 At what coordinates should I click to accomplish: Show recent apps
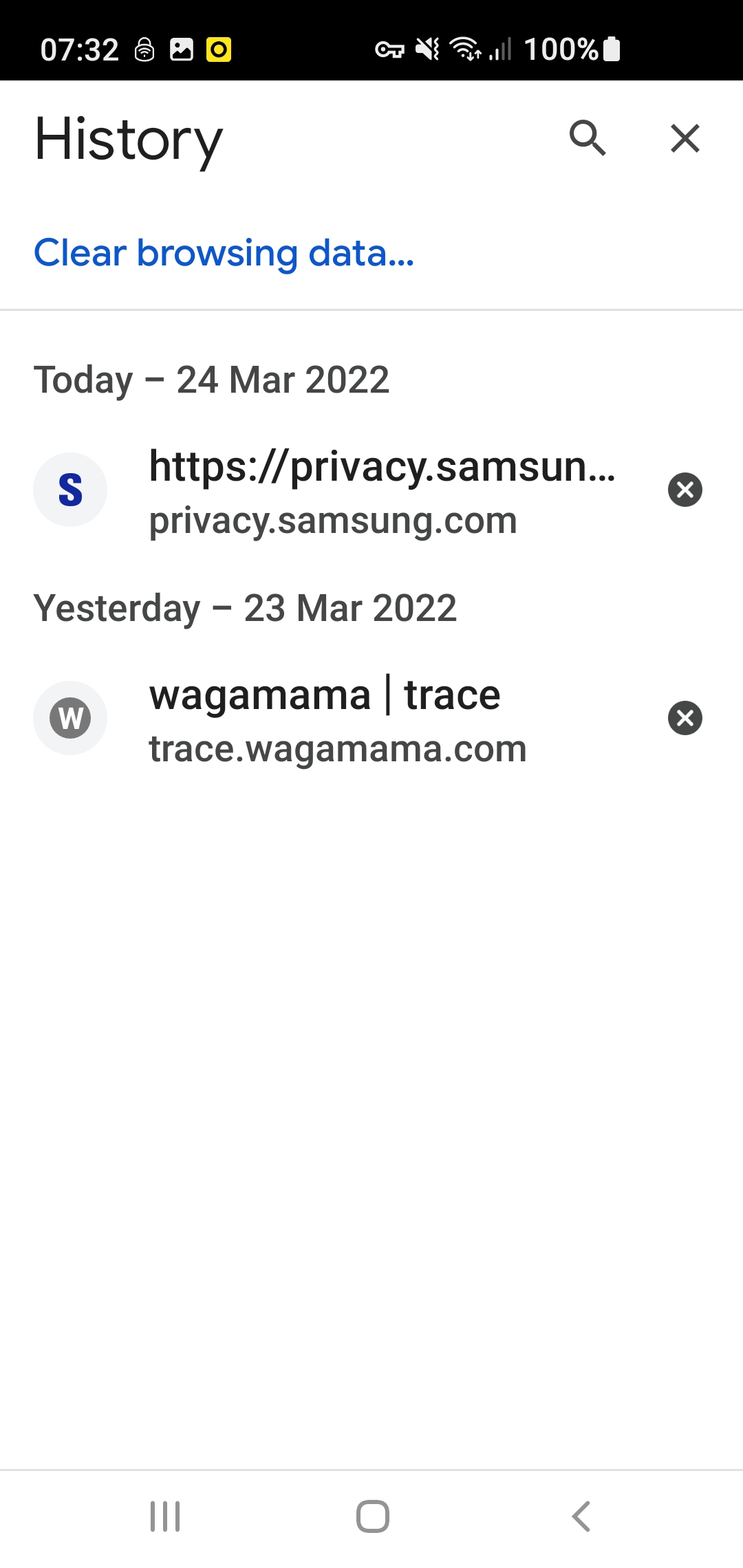click(x=165, y=1516)
